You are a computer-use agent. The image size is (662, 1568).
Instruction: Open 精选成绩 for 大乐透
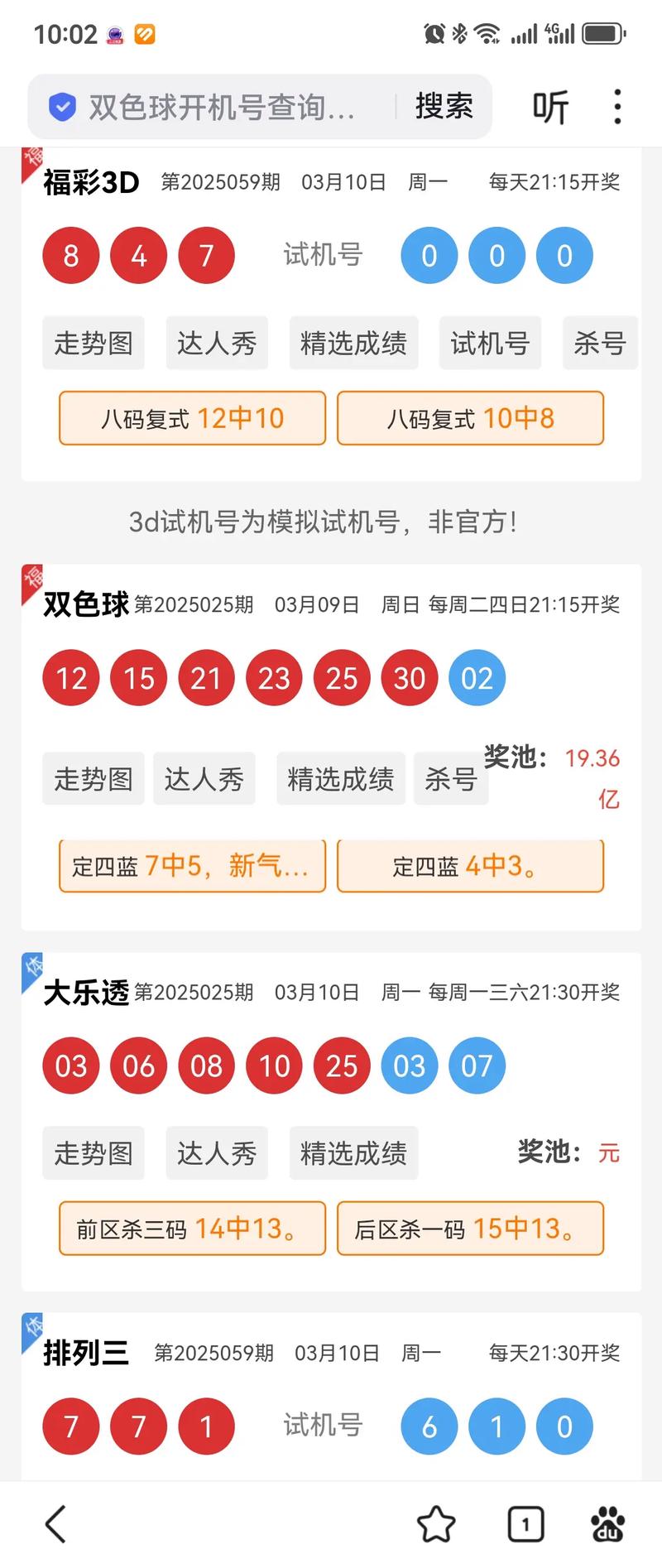pyautogui.click(x=353, y=1152)
